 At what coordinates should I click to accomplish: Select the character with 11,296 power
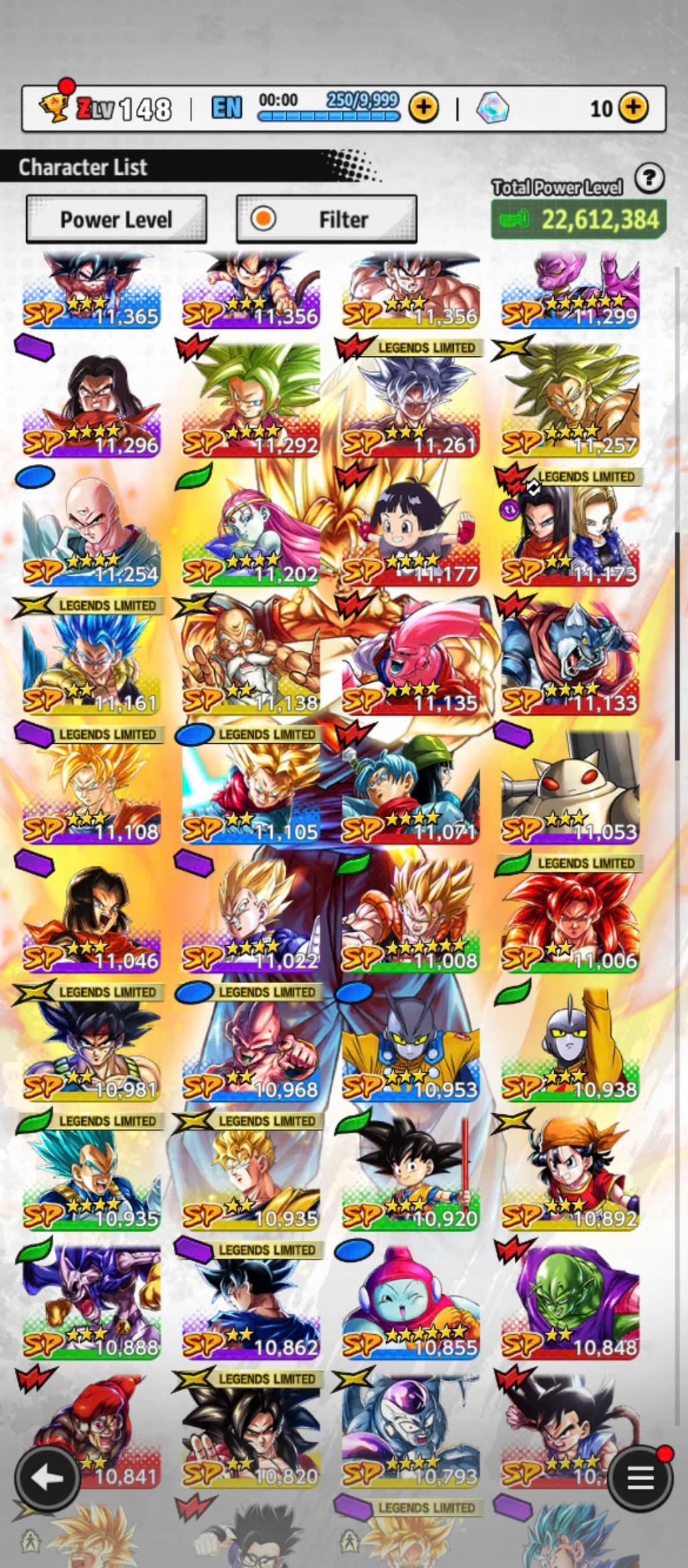(x=91, y=402)
